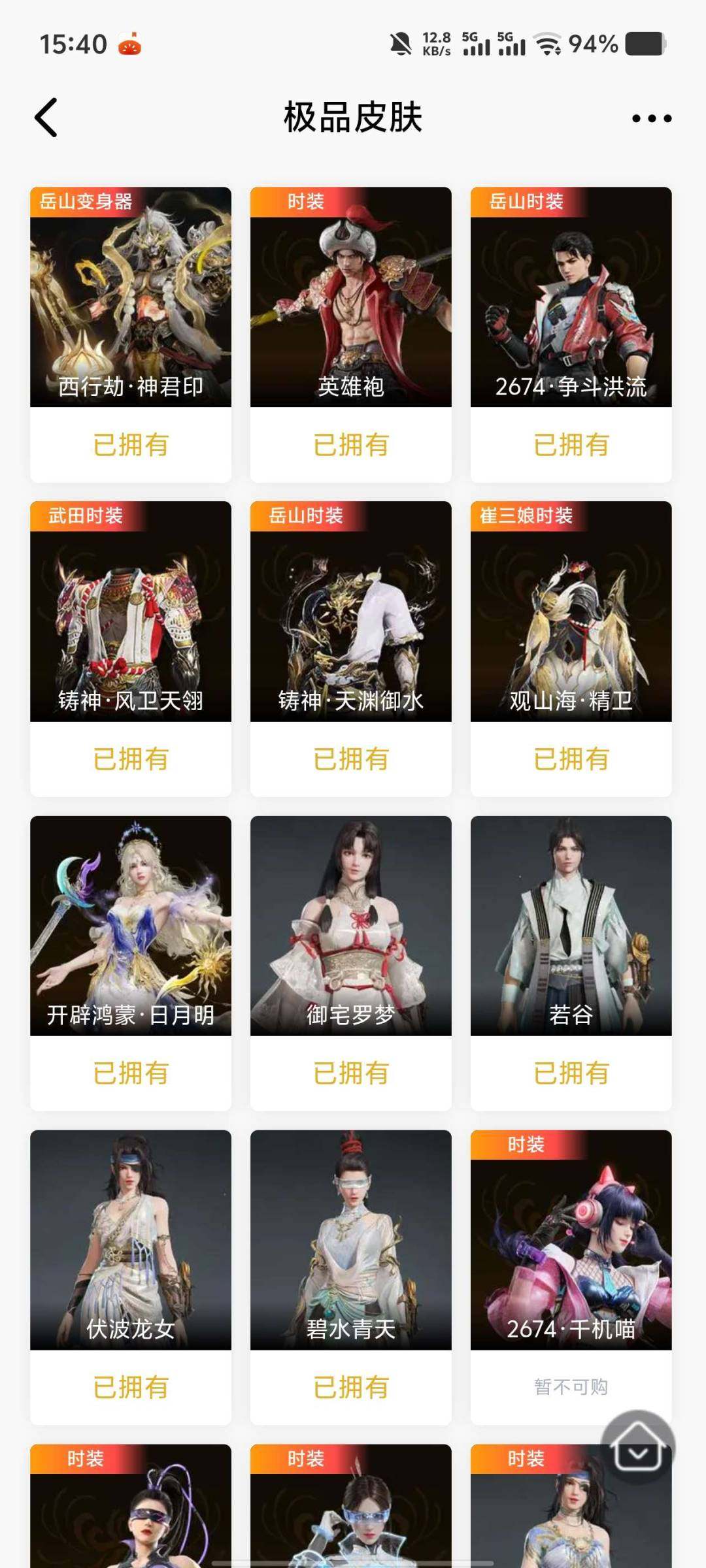Viewport: 706px width, 1568px height.
Task: Tap 已拥有 under 铸神·风卫天翎
Action: [x=129, y=758]
